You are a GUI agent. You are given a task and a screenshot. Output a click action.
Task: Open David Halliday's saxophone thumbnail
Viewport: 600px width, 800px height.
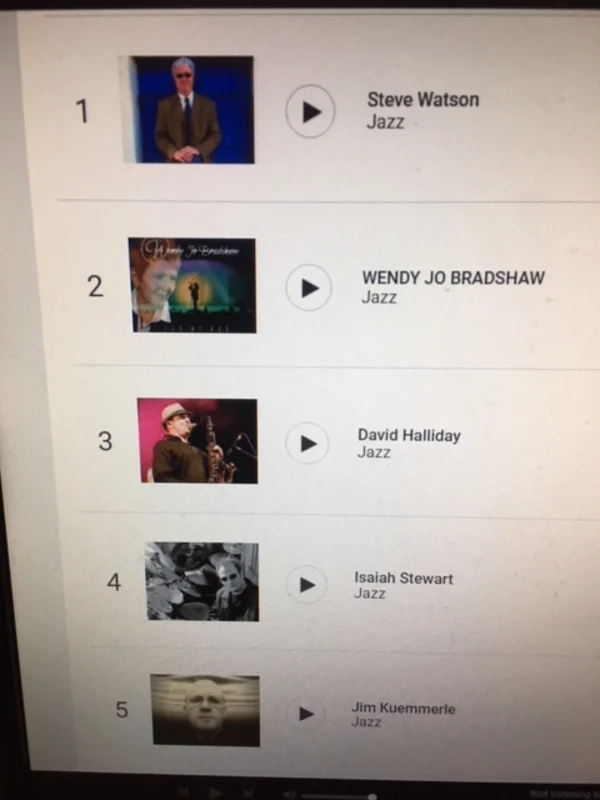point(197,441)
